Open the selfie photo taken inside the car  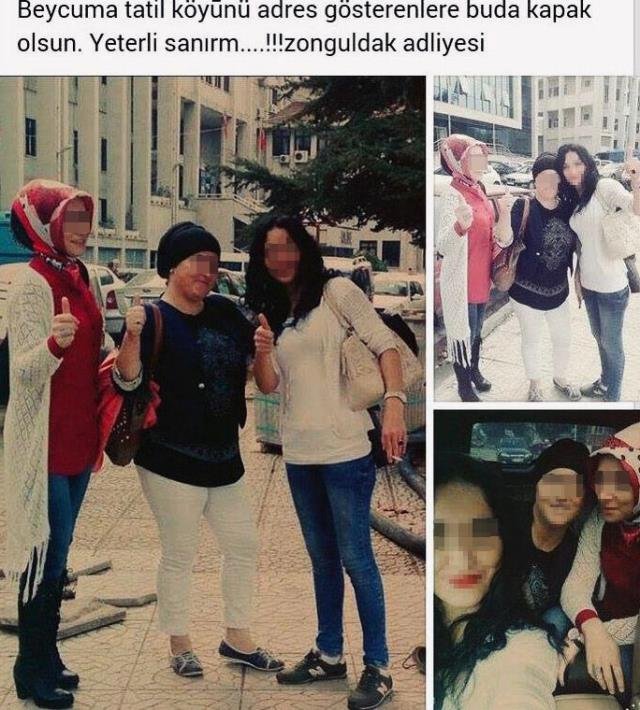[536, 558]
